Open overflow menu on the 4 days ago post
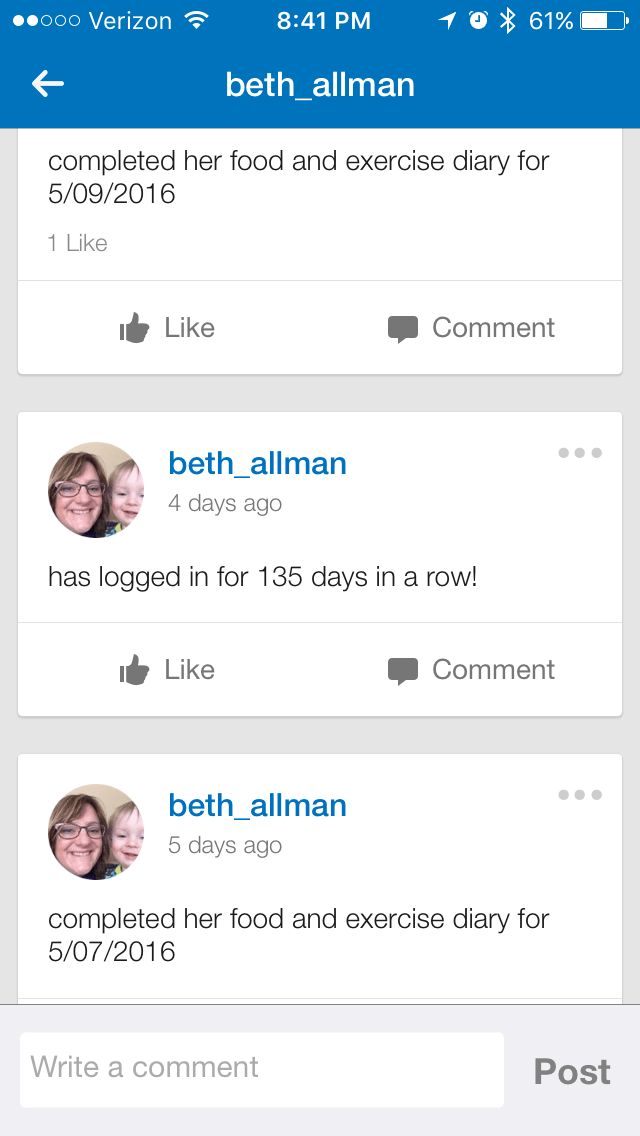This screenshot has height=1136, width=640. point(580,453)
